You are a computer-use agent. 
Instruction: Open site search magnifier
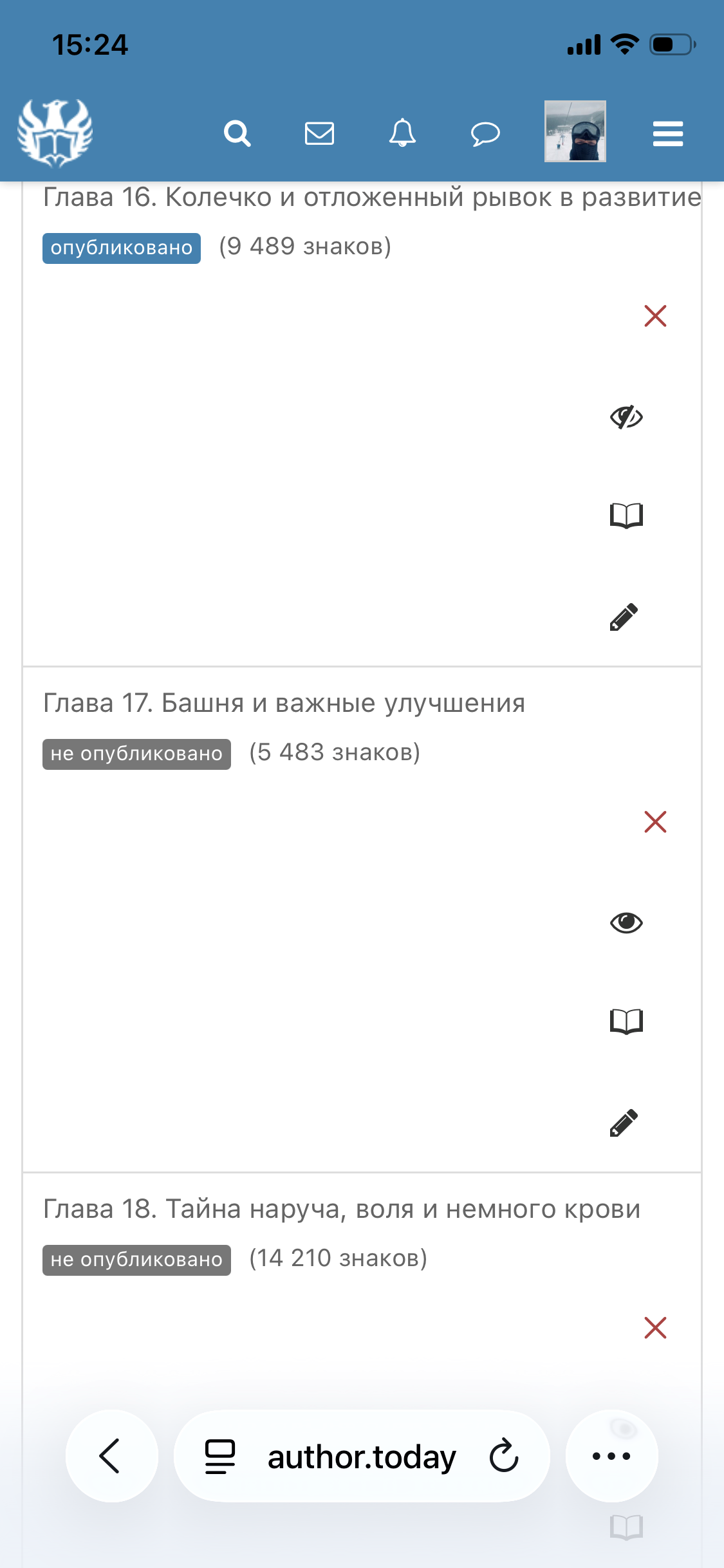(x=237, y=133)
